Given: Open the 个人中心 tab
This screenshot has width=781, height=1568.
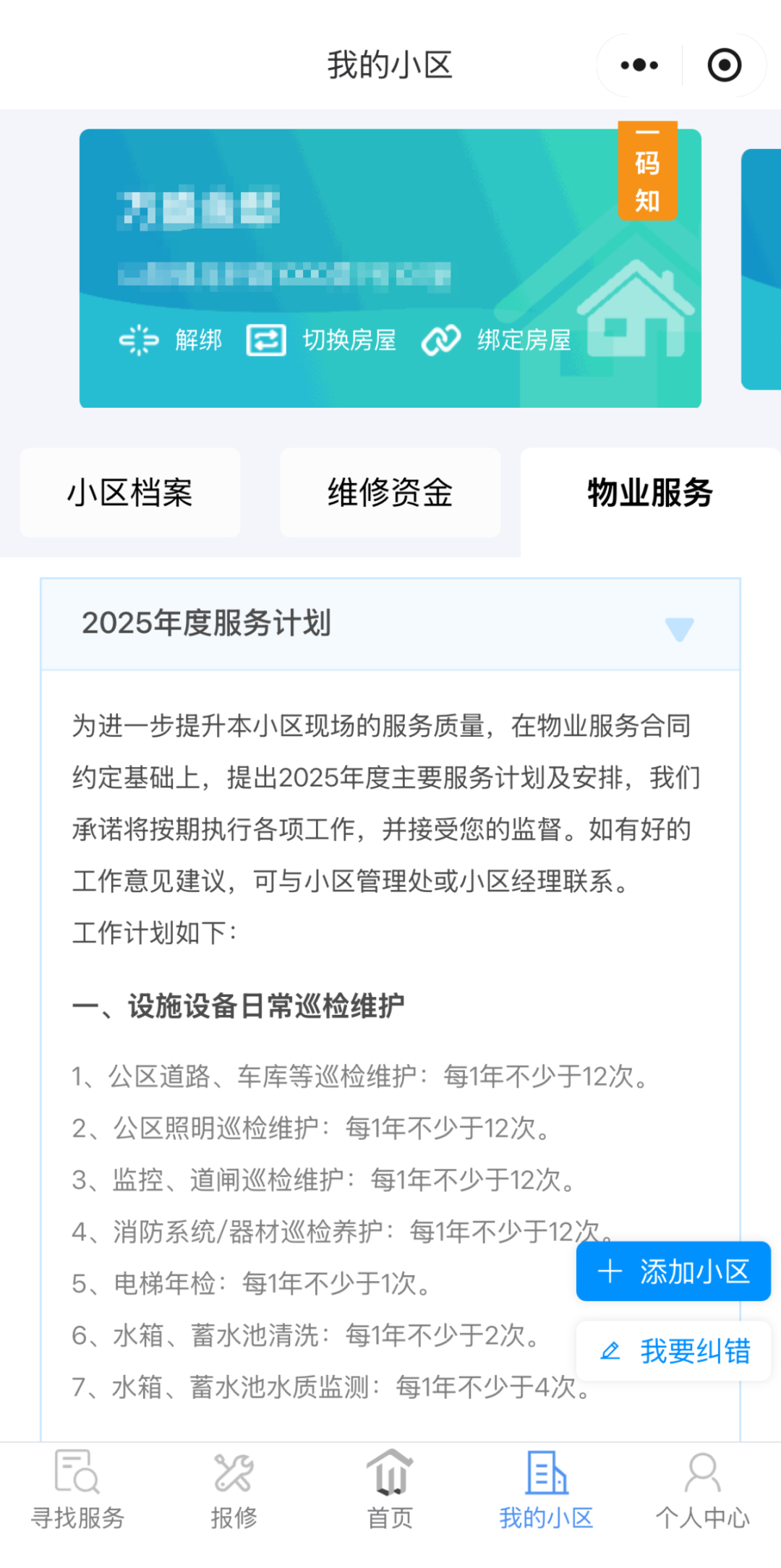Looking at the screenshot, I should [x=702, y=1491].
